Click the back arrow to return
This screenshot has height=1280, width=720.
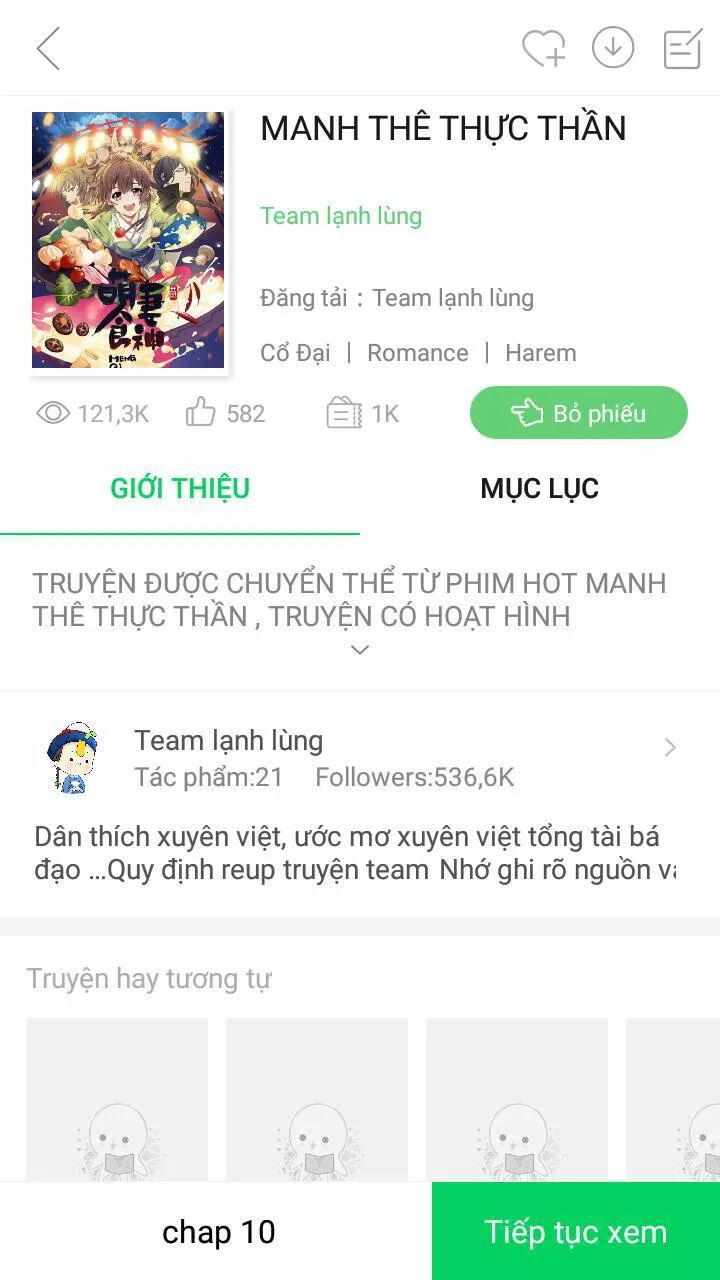coord(46,47)
